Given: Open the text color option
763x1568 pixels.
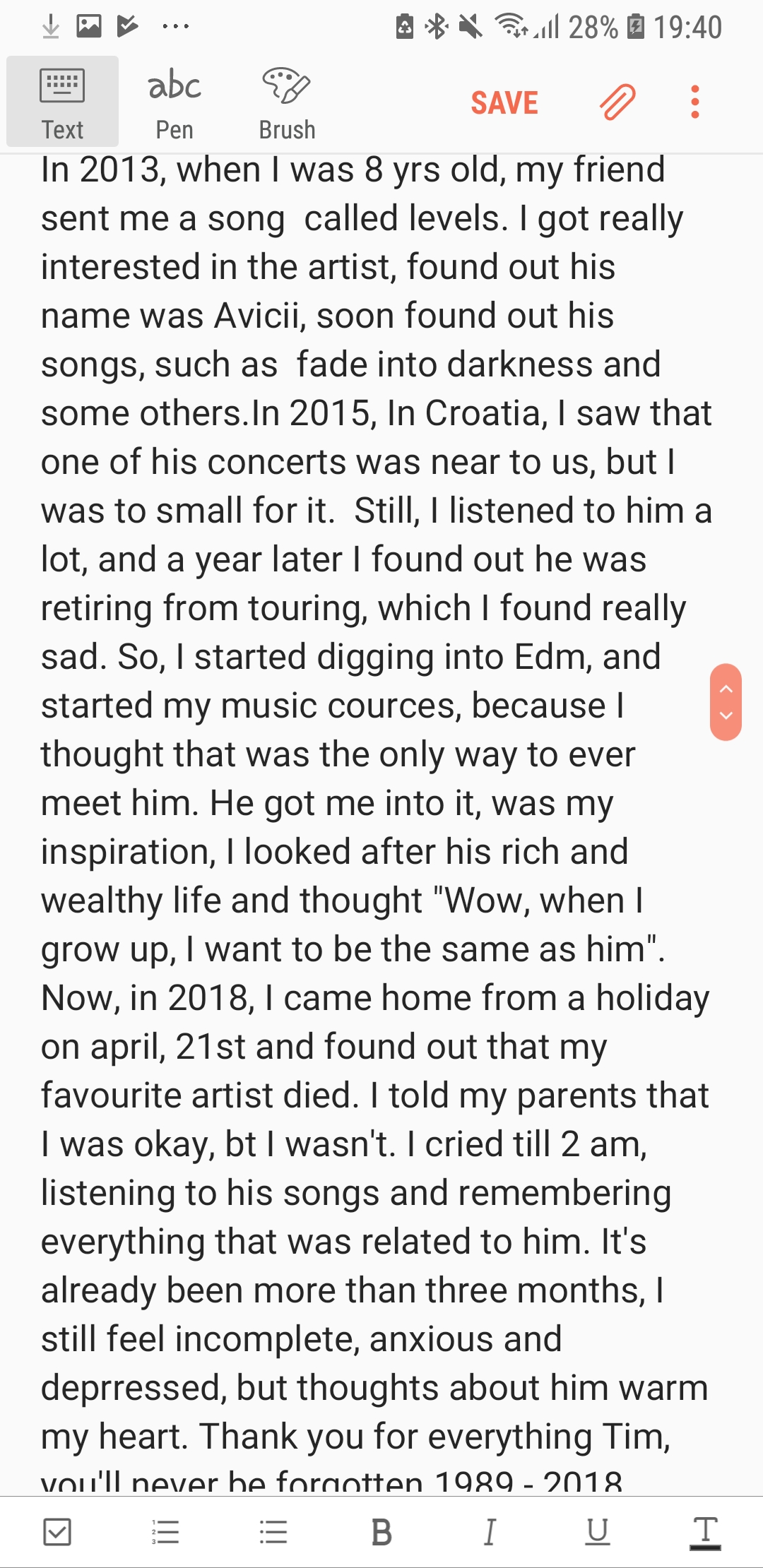Looking at the screenshot, I should (705, 1532).
